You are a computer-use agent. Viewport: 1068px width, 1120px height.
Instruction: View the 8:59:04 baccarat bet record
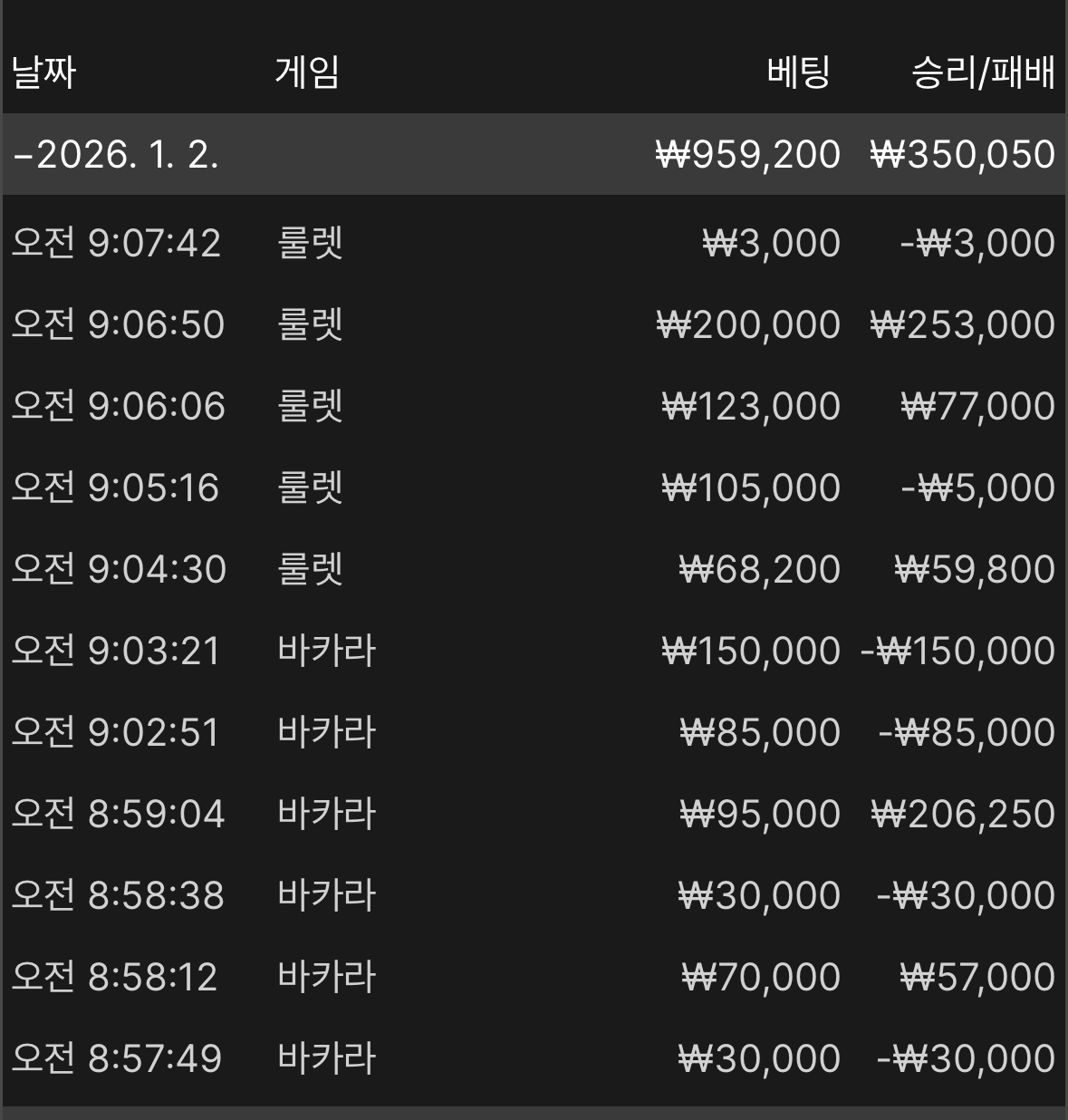pos(533,814)
